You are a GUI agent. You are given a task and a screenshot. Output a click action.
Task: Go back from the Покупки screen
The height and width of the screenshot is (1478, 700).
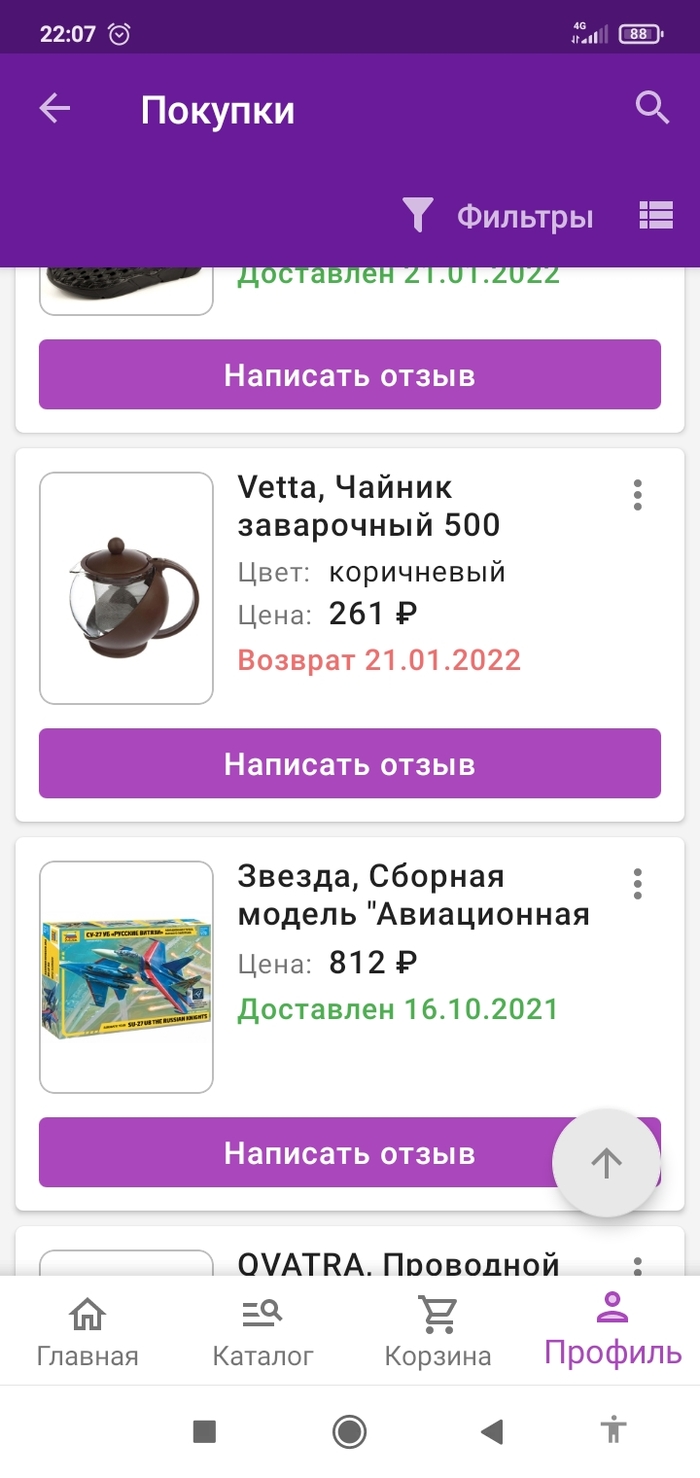[x=55, y=108]
